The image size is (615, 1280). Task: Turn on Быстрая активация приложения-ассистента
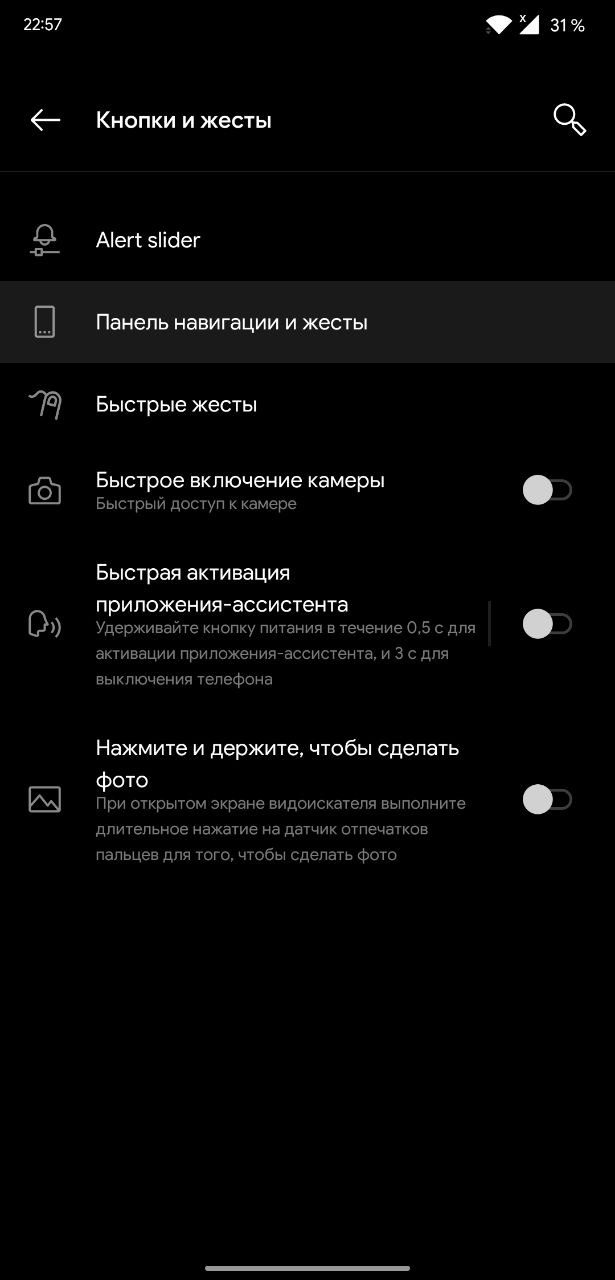pyautogui.click(x=546, y=624)
